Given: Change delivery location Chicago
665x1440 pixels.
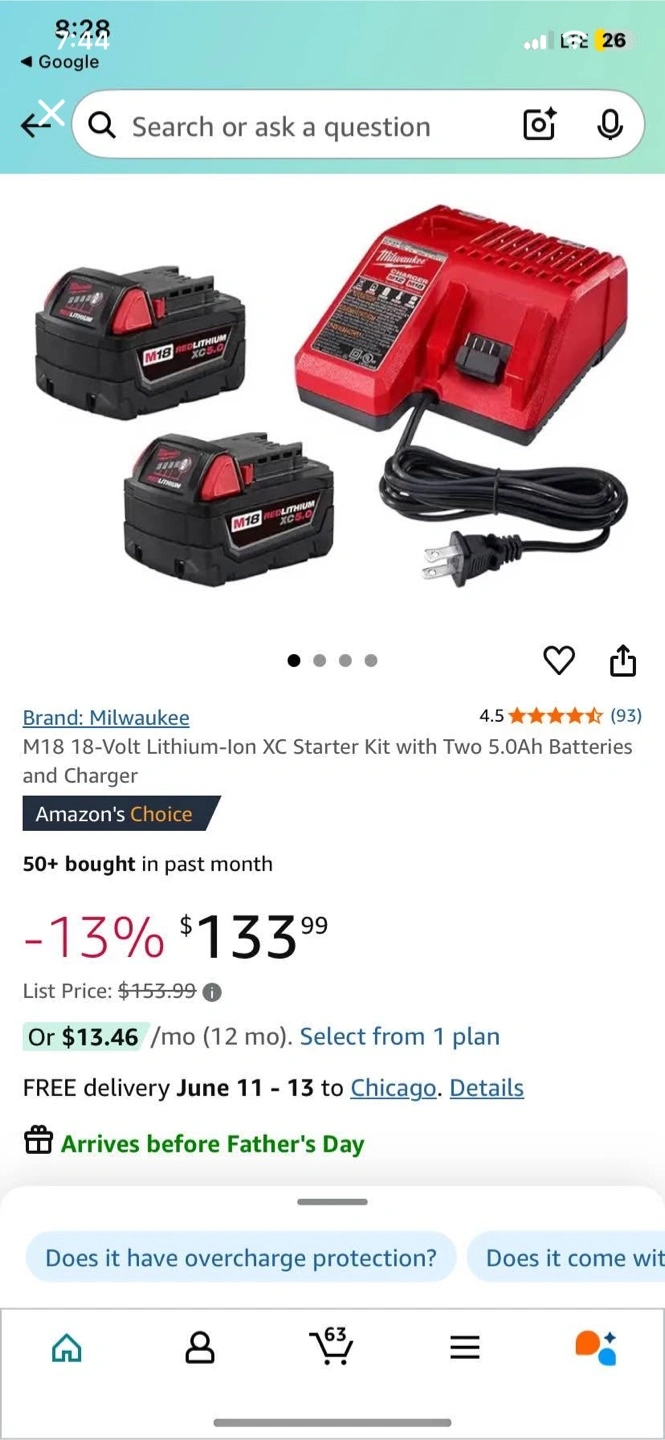Looking at the screenshot, I should tap(393, 1088).
